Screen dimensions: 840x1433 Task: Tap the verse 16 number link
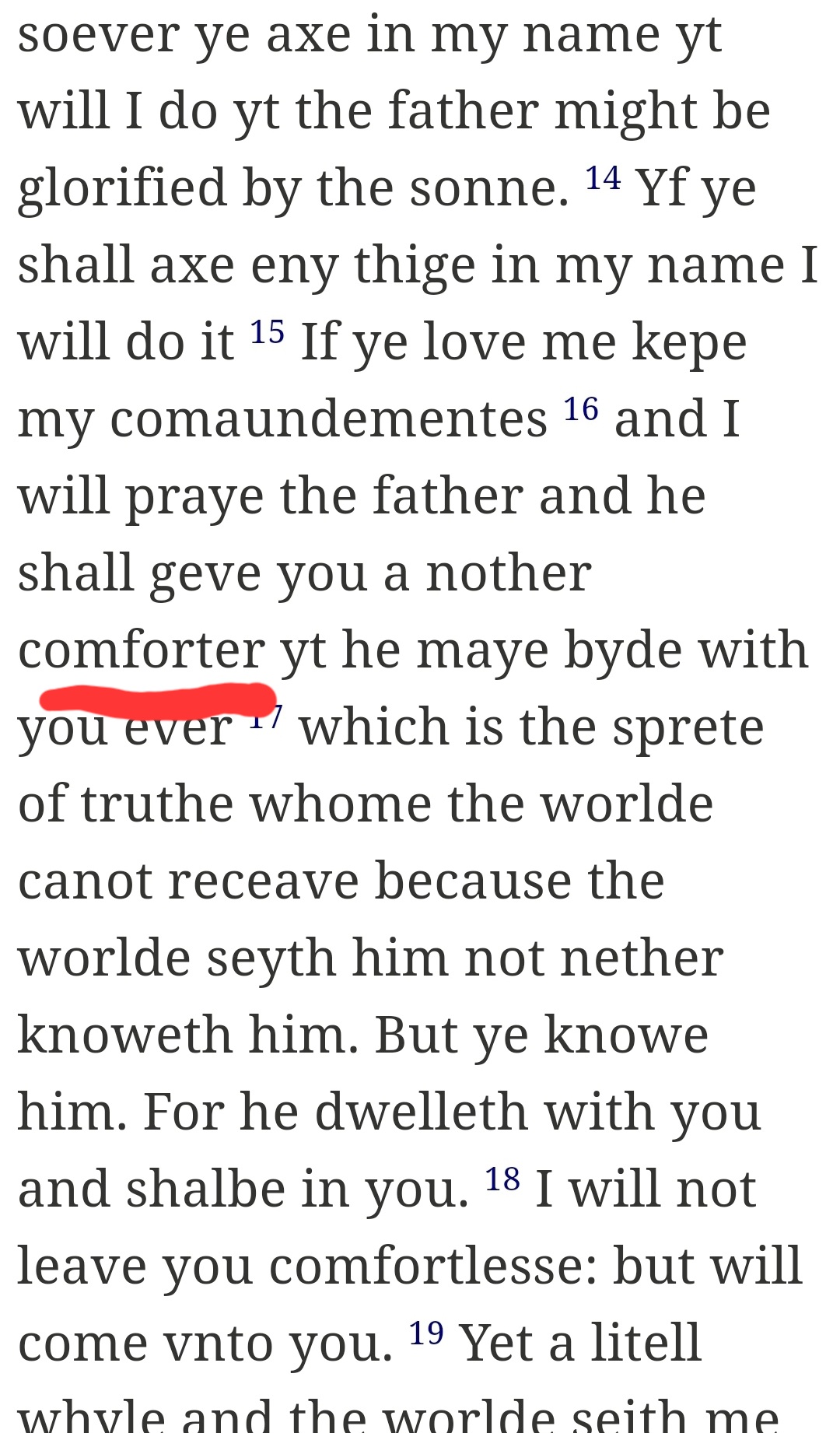581,409
